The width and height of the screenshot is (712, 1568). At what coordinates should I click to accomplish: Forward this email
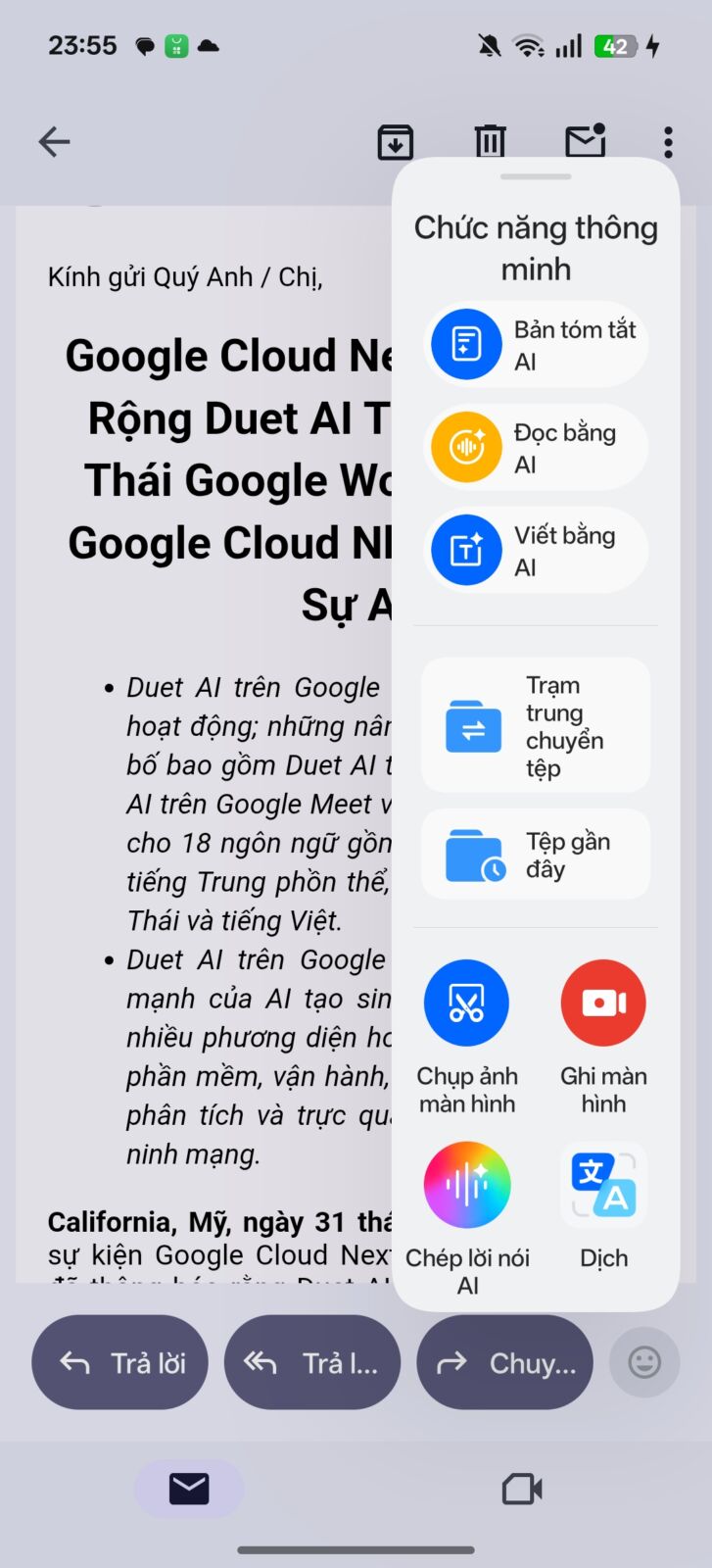point(504,1363)
